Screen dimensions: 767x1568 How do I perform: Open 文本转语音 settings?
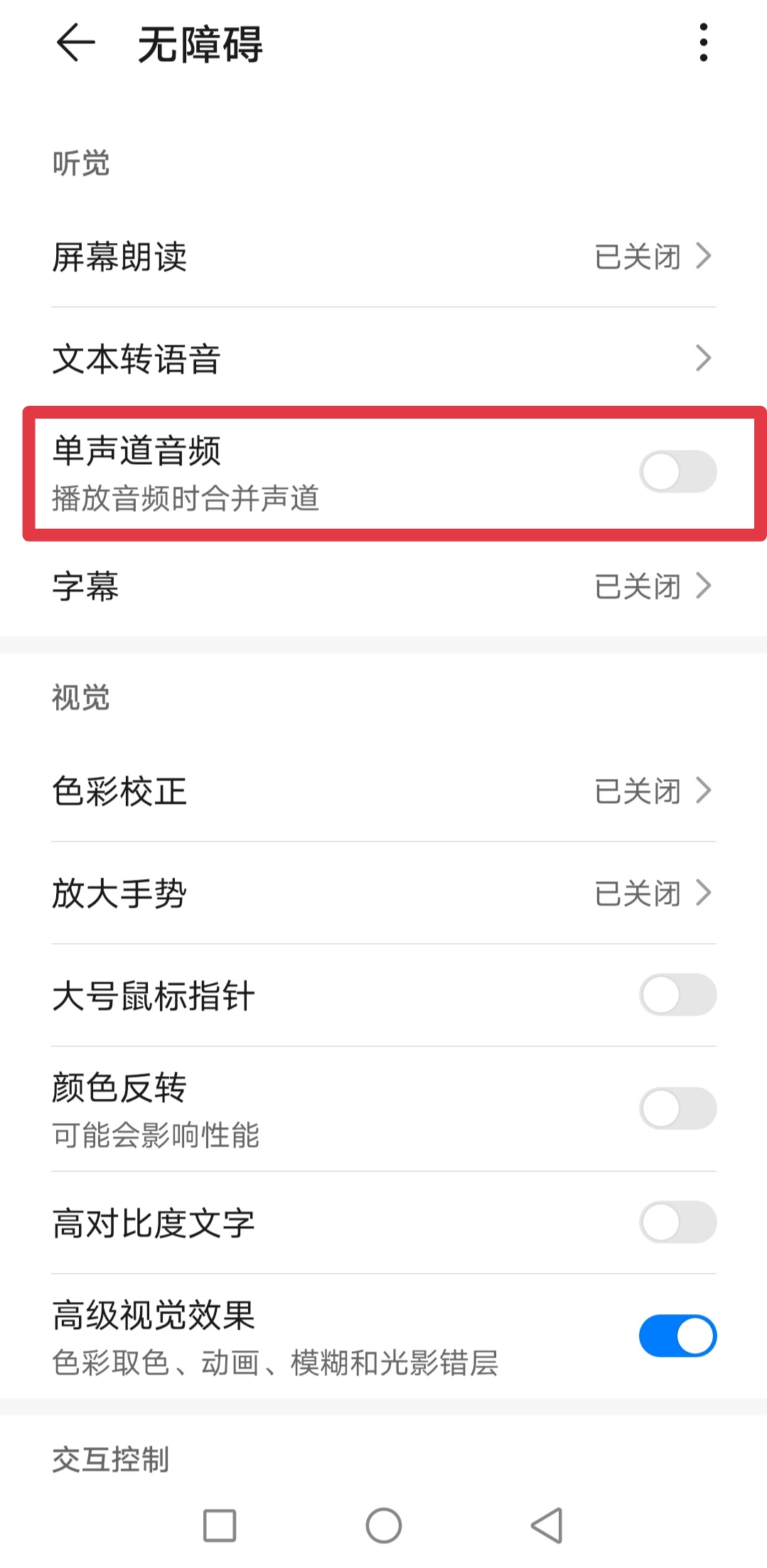pyautogui.click(x=383, y=358)
